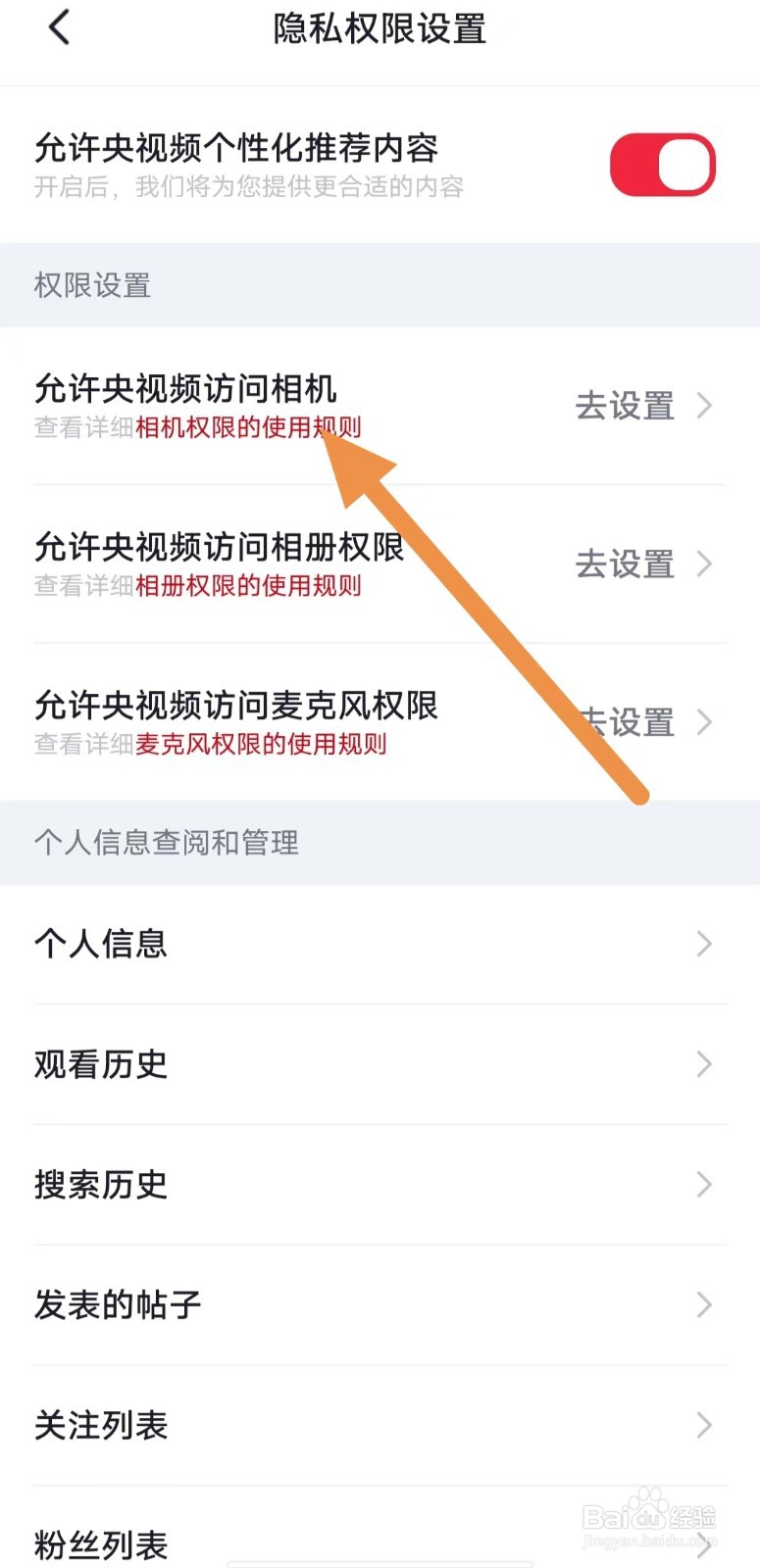Expand the album permission row chevron
The image size is (760, 1568).
[704, 564]
